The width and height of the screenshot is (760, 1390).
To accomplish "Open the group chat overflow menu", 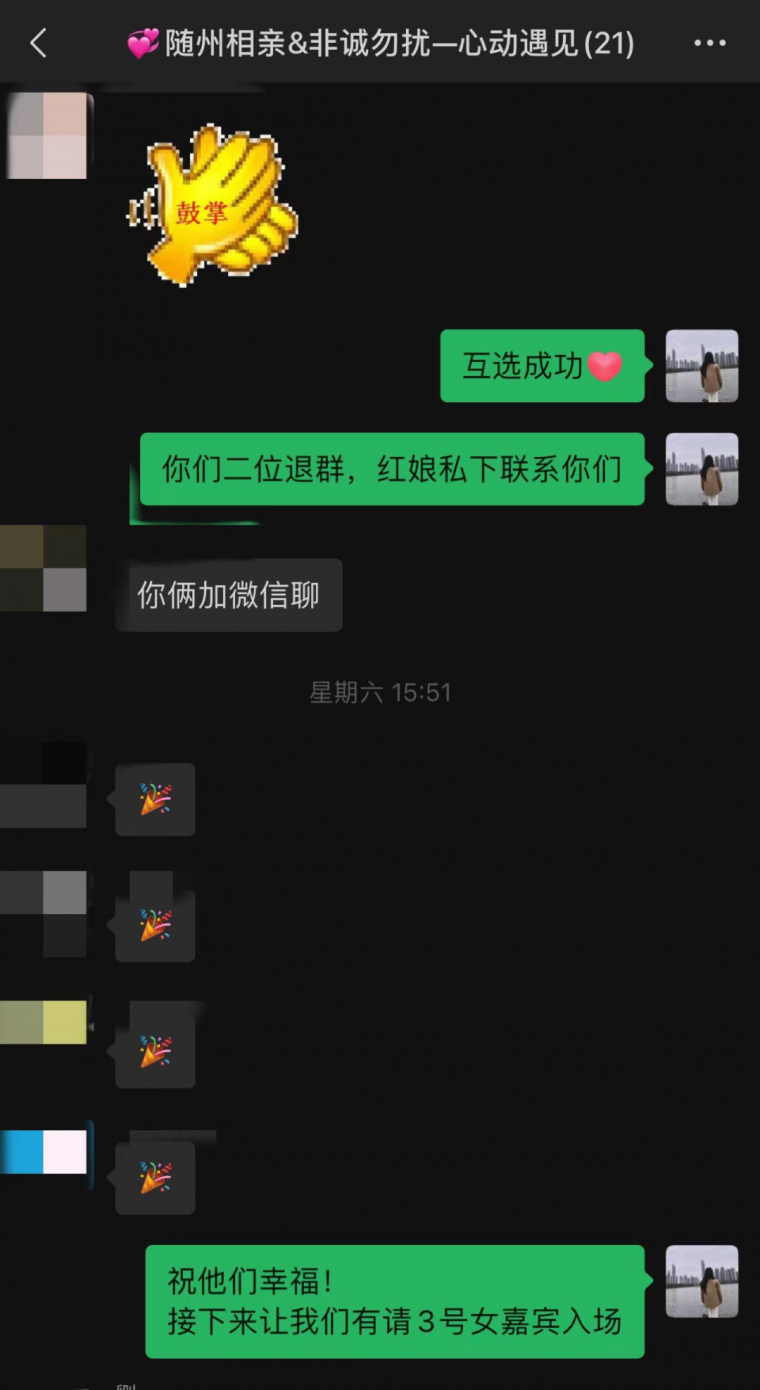I will (709, 43).
